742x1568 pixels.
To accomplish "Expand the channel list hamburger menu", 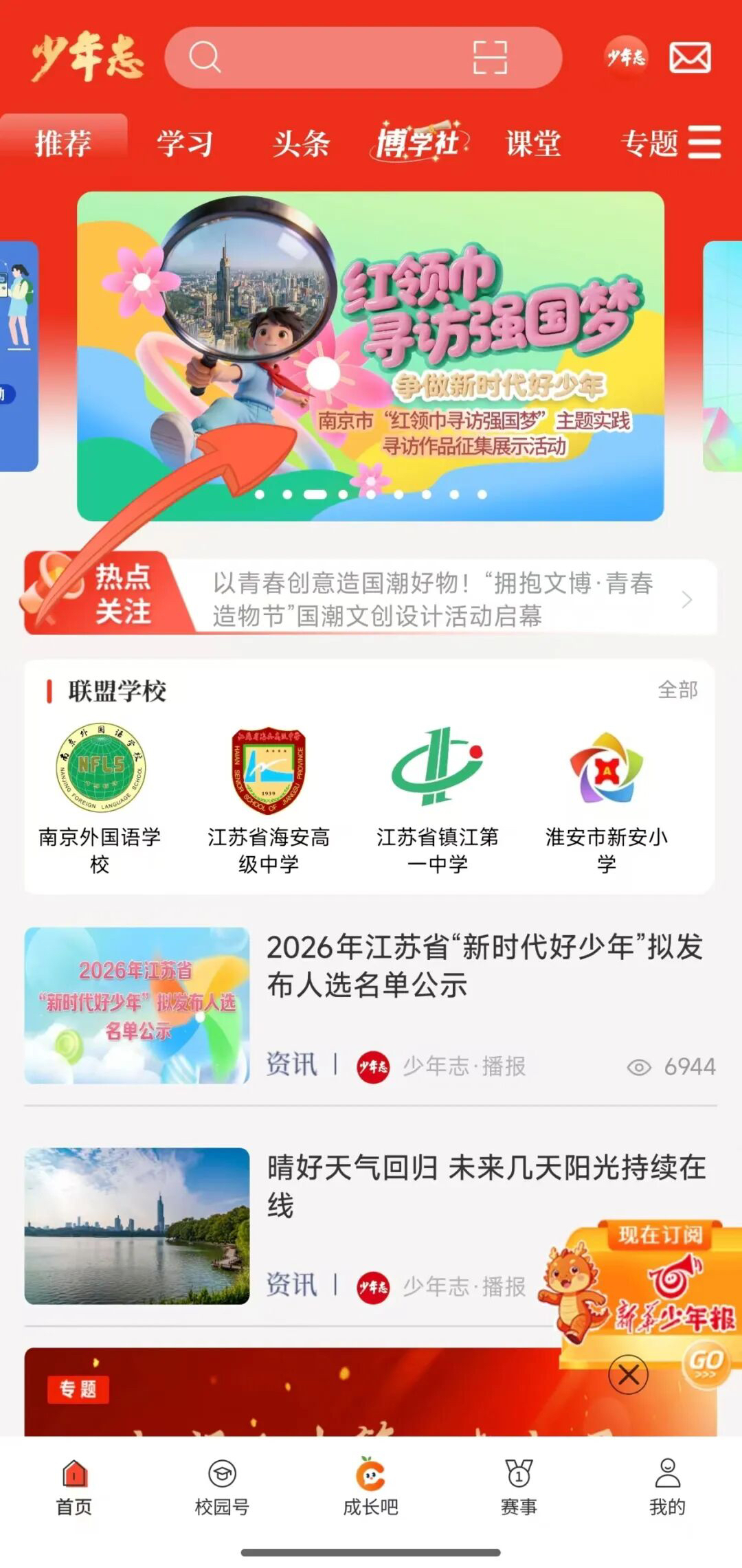I will [705, 142].
